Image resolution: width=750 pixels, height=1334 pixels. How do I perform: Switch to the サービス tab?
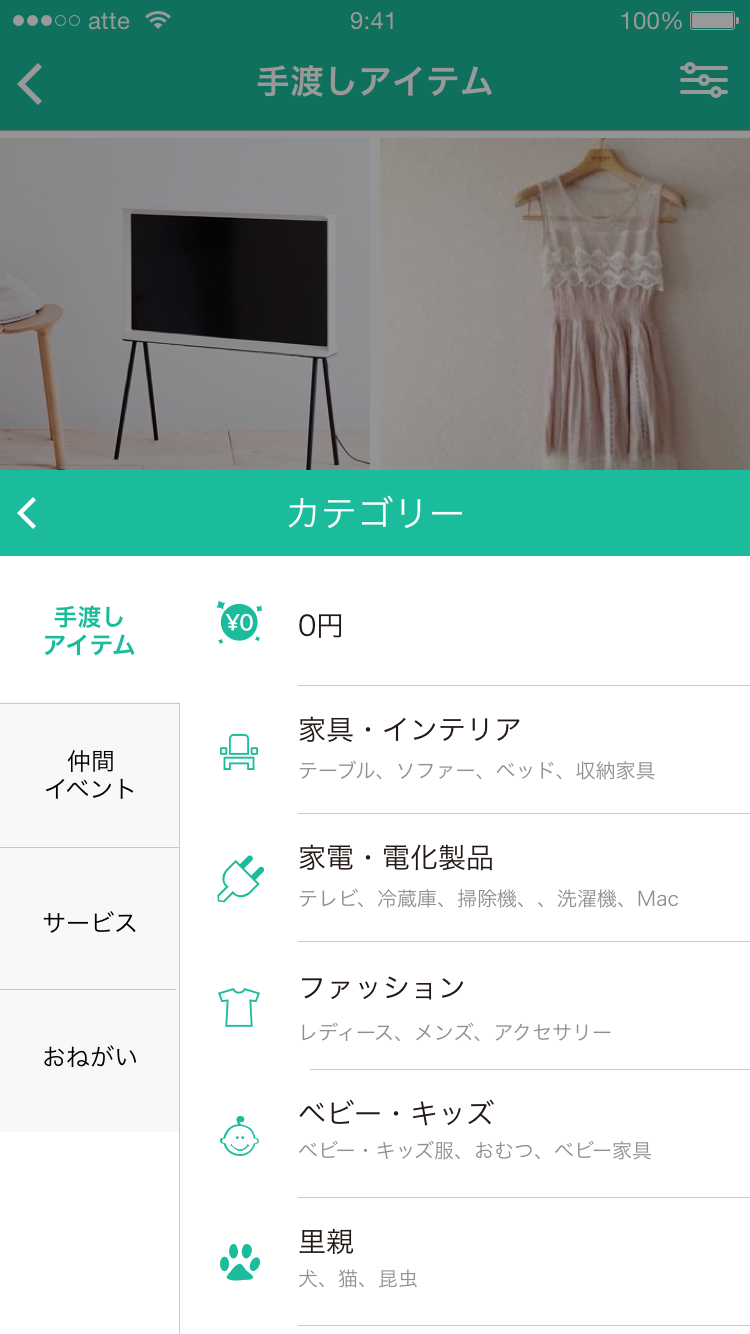click(x=89, y=921)
